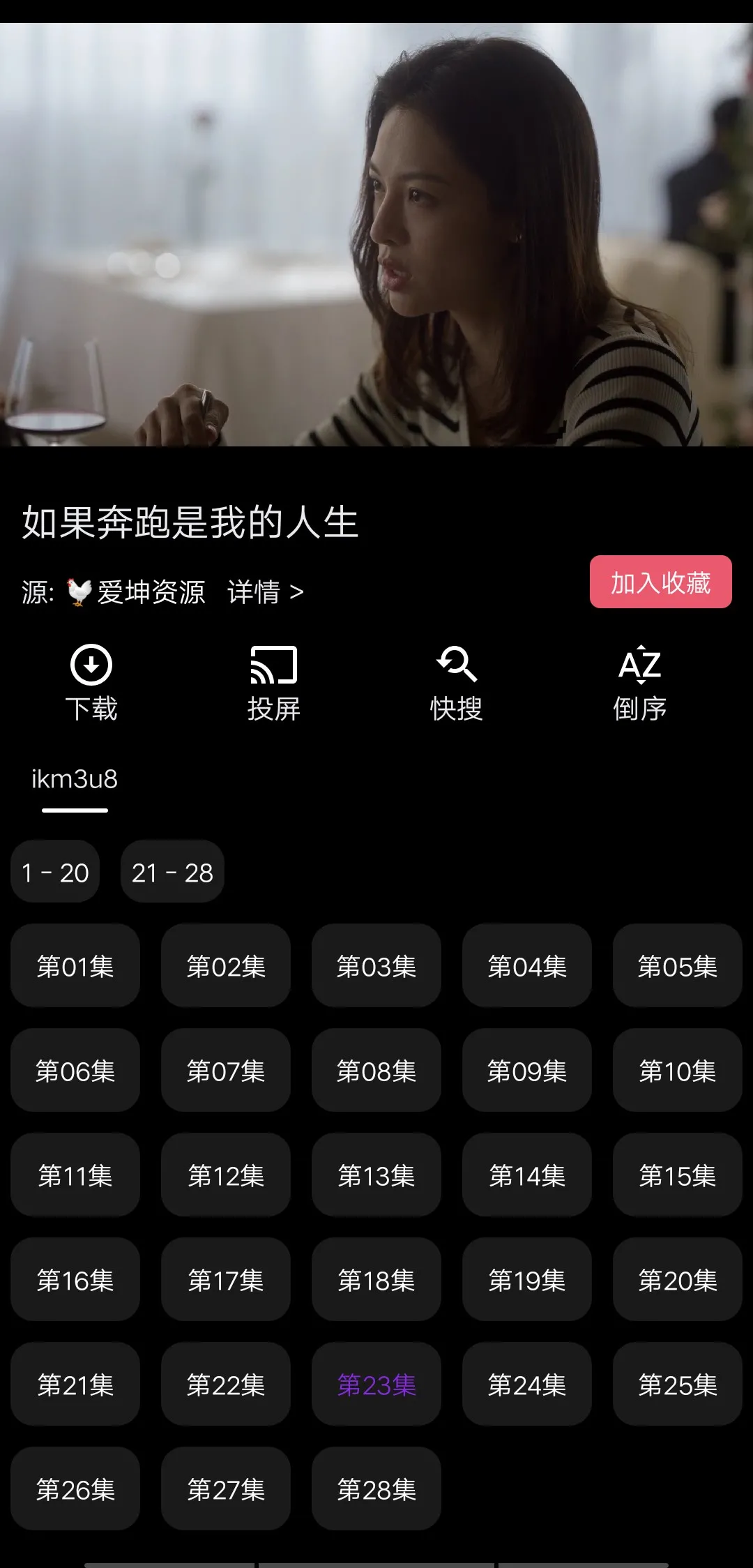This screenshot has width=753, height=1568.
Task: Tap the video player area
Action: [376, 235]
